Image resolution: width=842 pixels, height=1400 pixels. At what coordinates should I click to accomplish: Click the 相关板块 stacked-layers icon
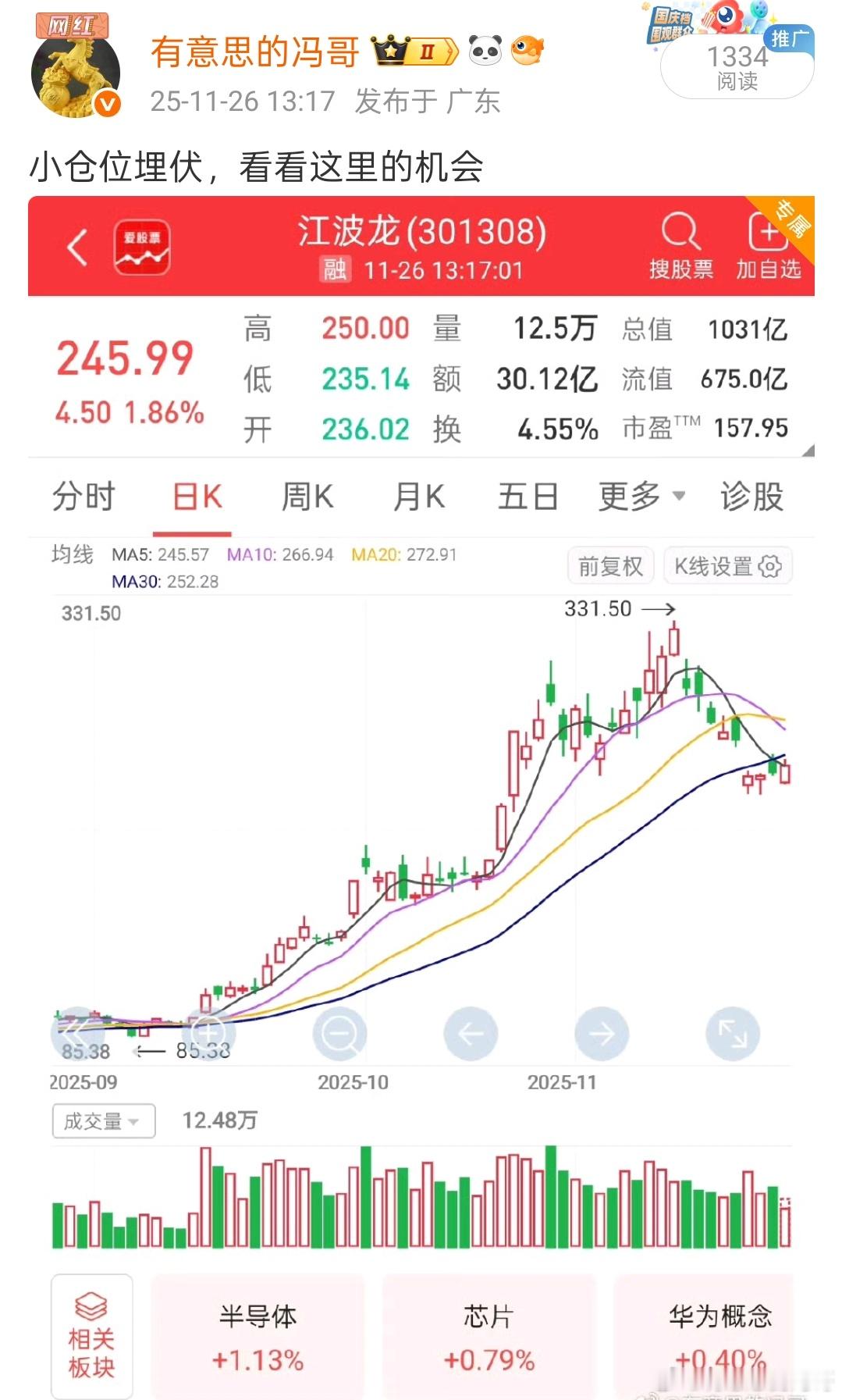(x=91, y=1309)
